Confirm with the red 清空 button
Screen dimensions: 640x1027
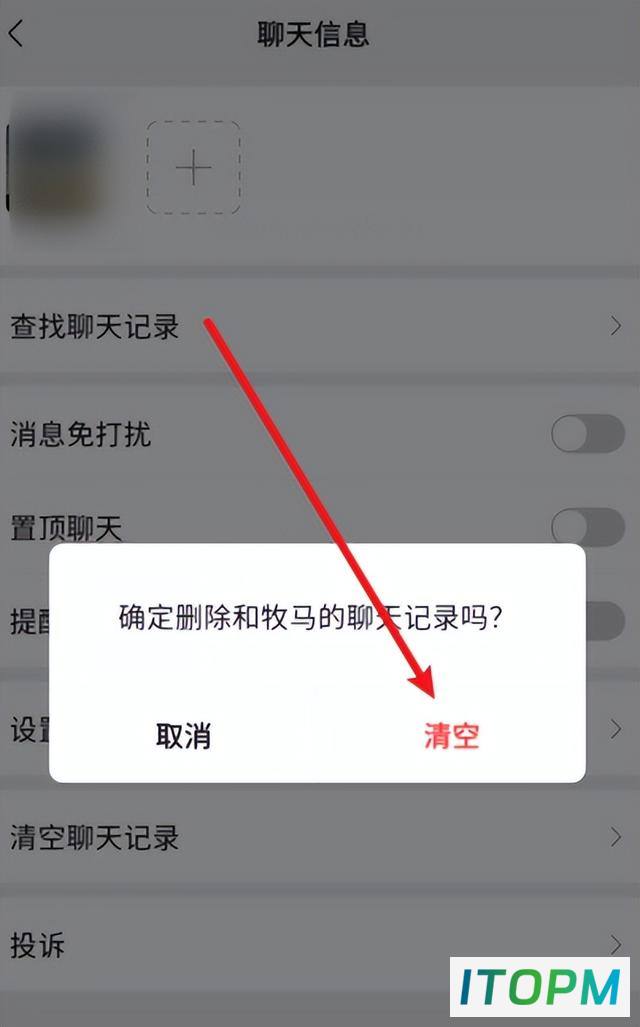click(451, 736)
